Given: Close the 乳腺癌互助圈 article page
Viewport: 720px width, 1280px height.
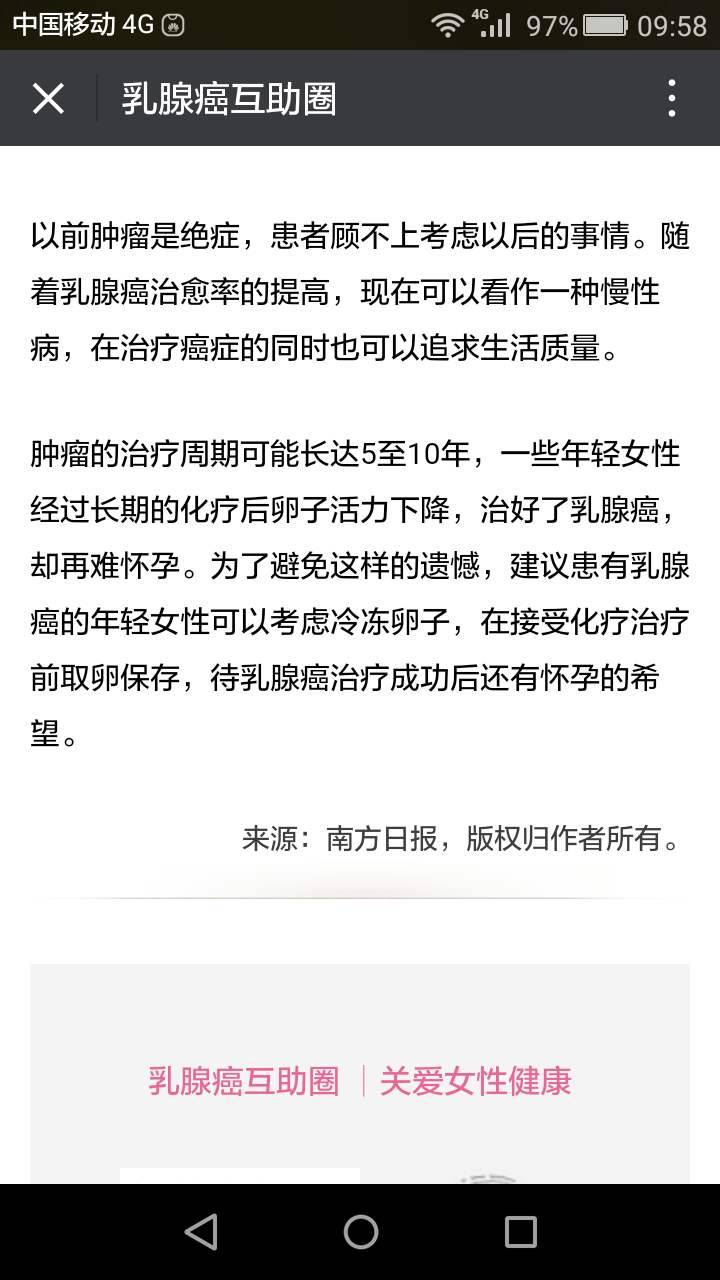Looking at the screenshot, I should 48,98.
